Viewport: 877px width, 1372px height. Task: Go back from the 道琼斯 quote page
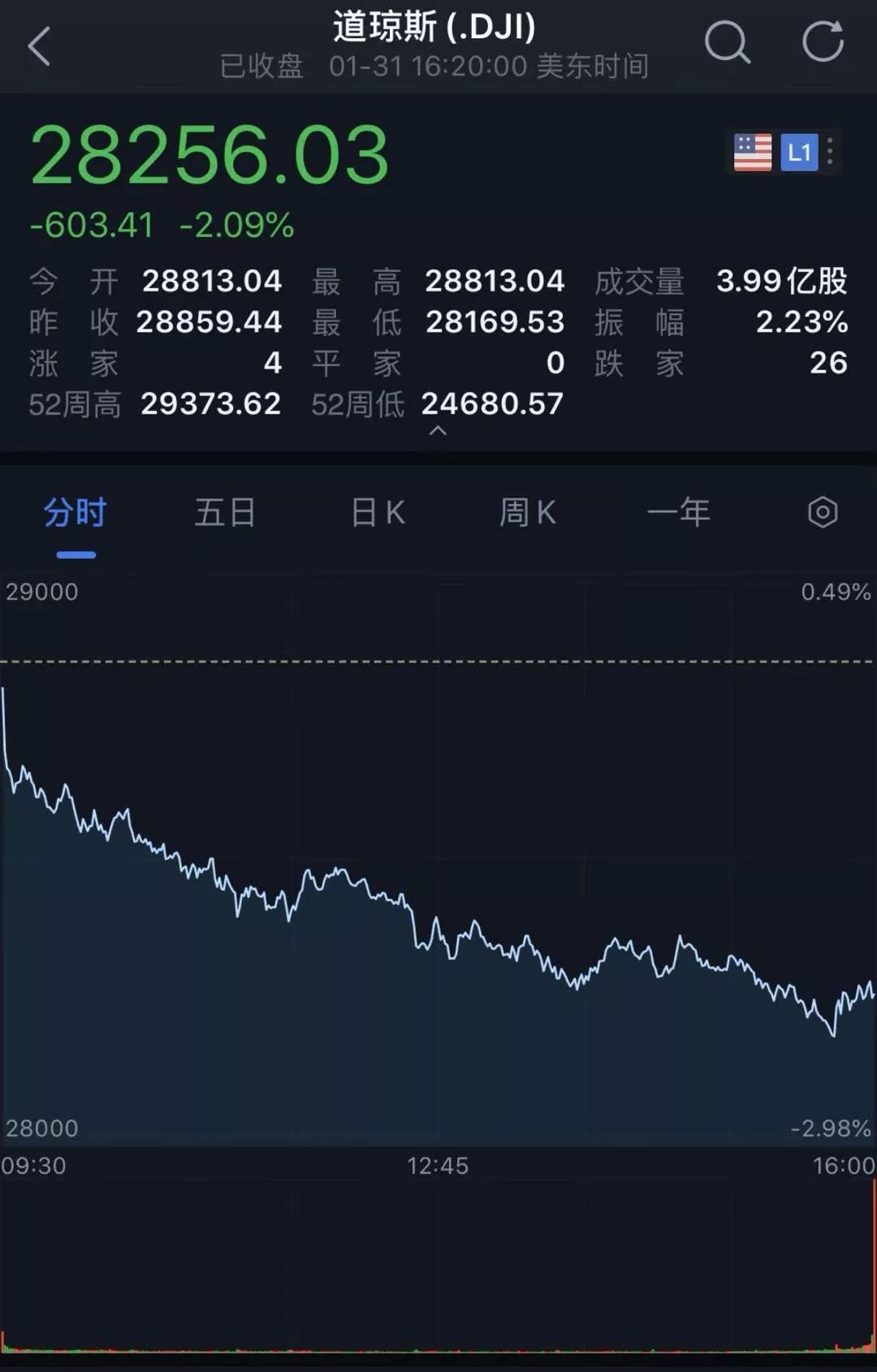39,46
